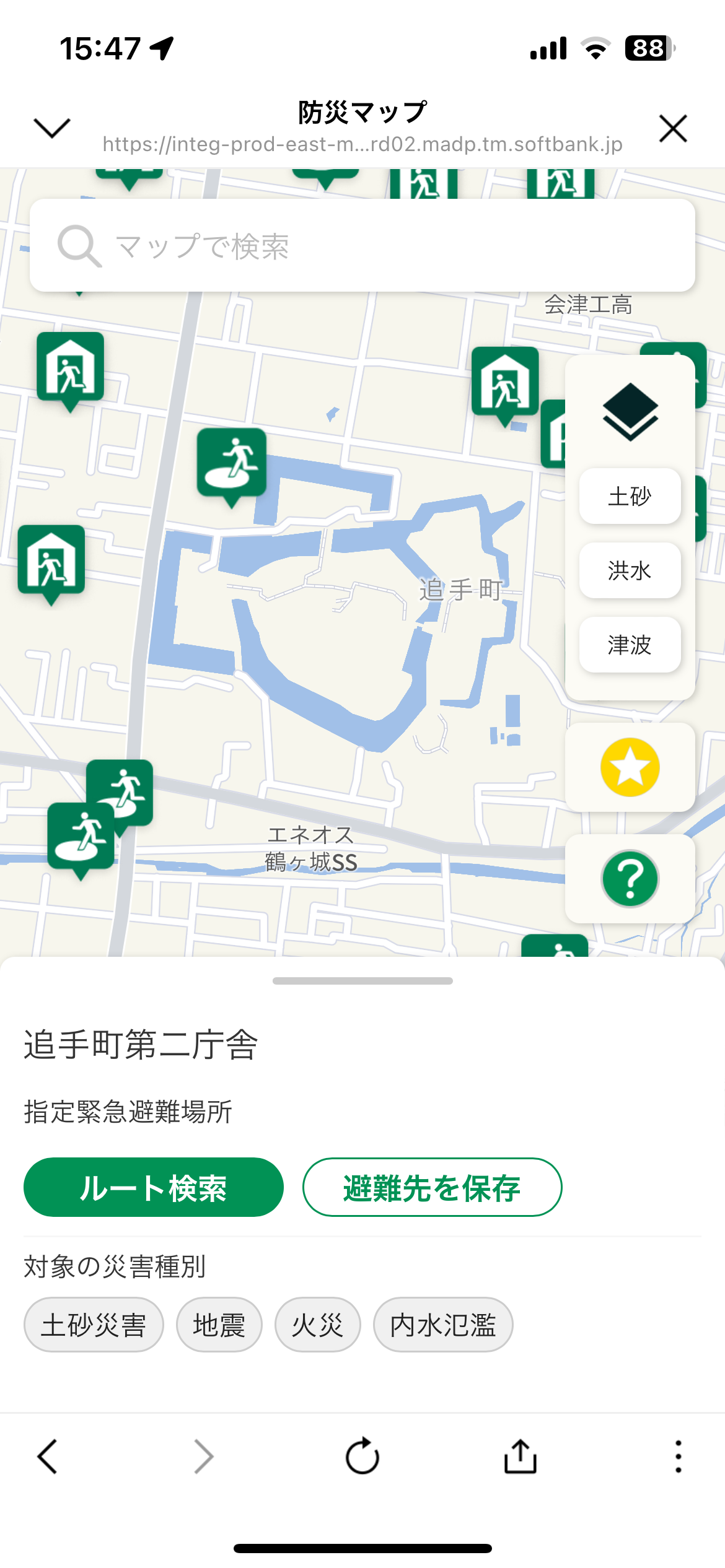This screenshot has height=1568, width=725.
Task: Open the map layers icon
Action: click(630, 412)
